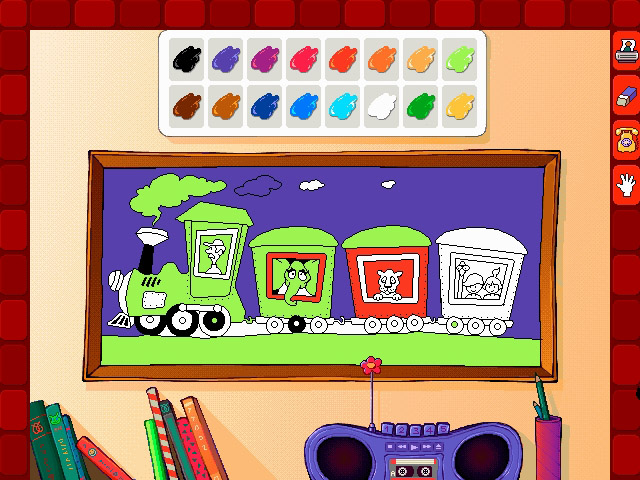Image resolution: width=640 pixels, height=480 pixels.
Task: Print the train coloring picture
Action: point(626,50)
